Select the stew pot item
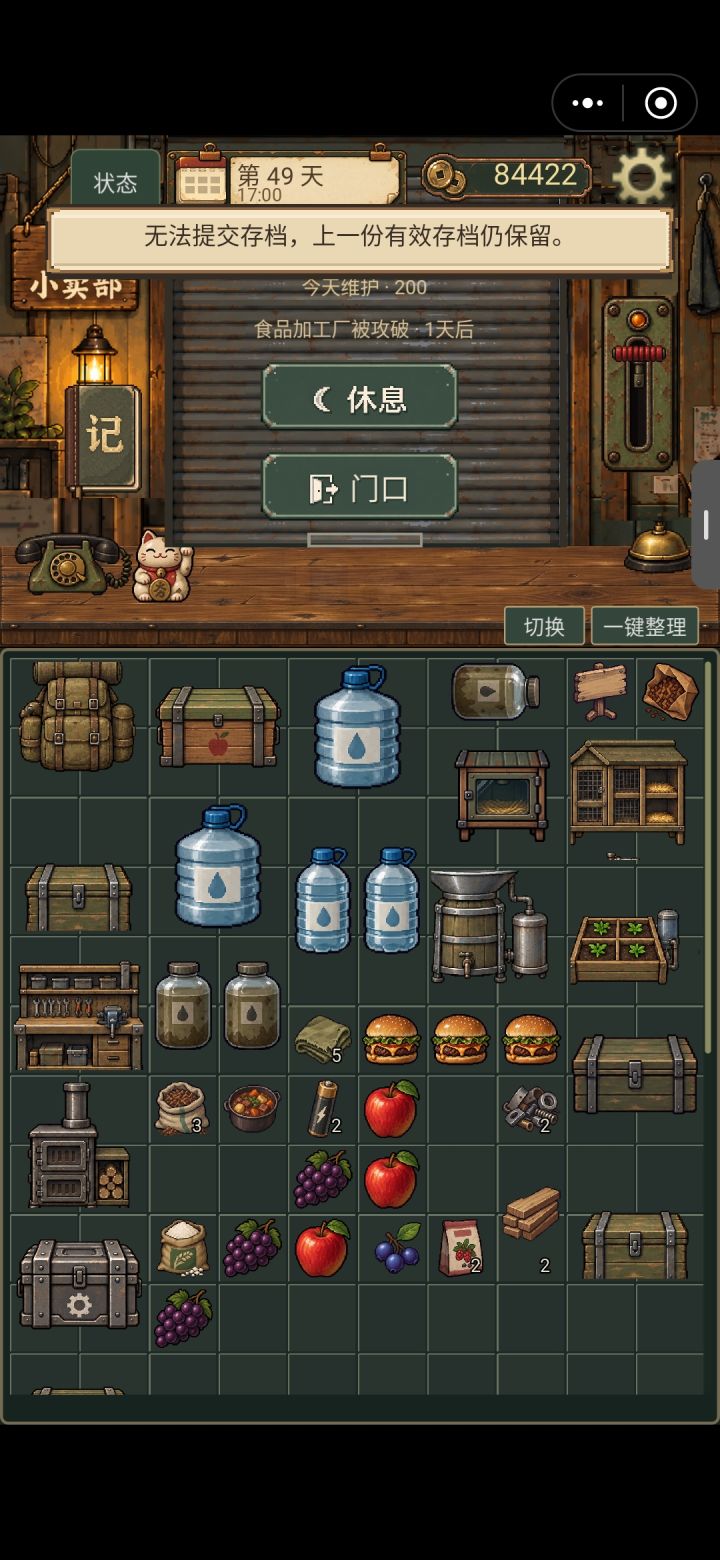Viewport: 720px width, 1560px height. click(253, 1108)
